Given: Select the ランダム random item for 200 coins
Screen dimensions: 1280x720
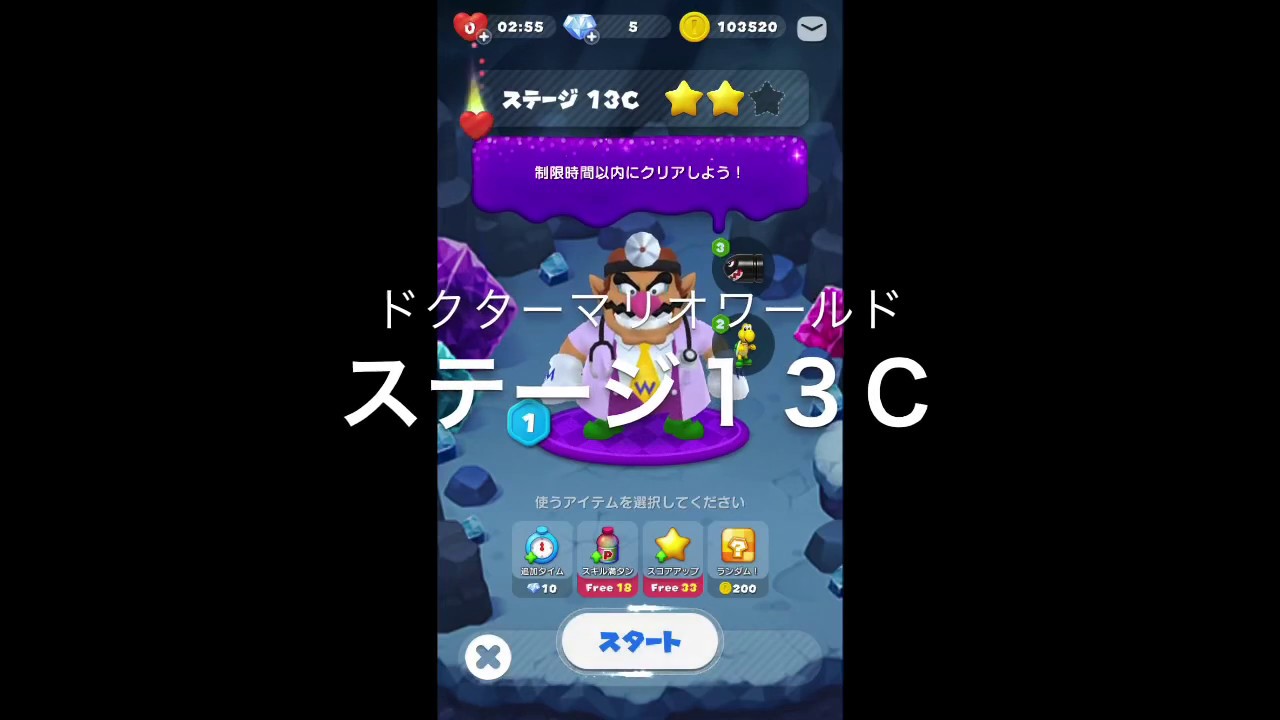Looking at the screenshot, I should 738,559.
